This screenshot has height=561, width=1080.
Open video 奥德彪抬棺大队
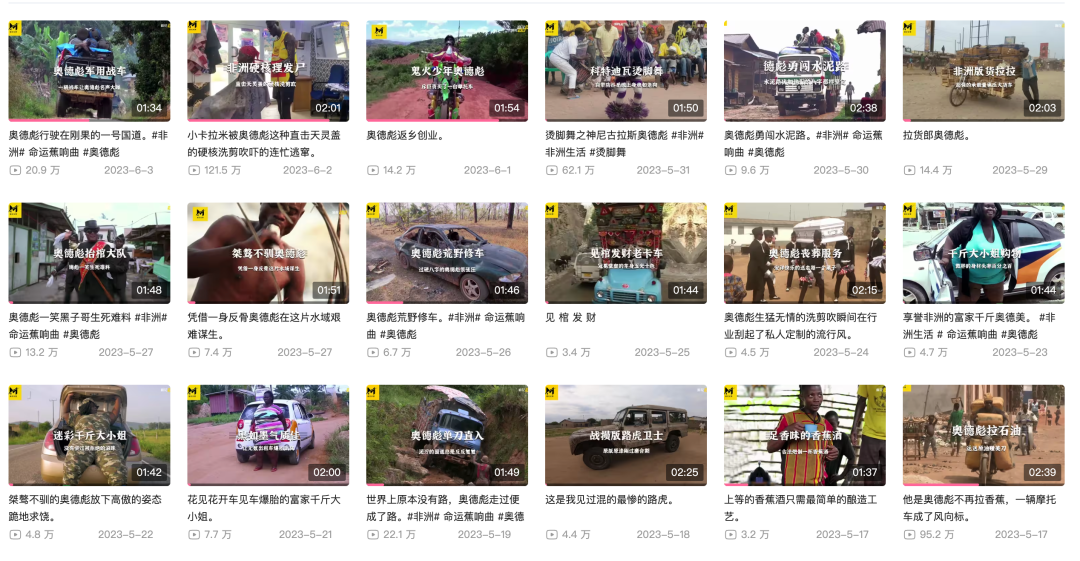[x=89, y=253]
